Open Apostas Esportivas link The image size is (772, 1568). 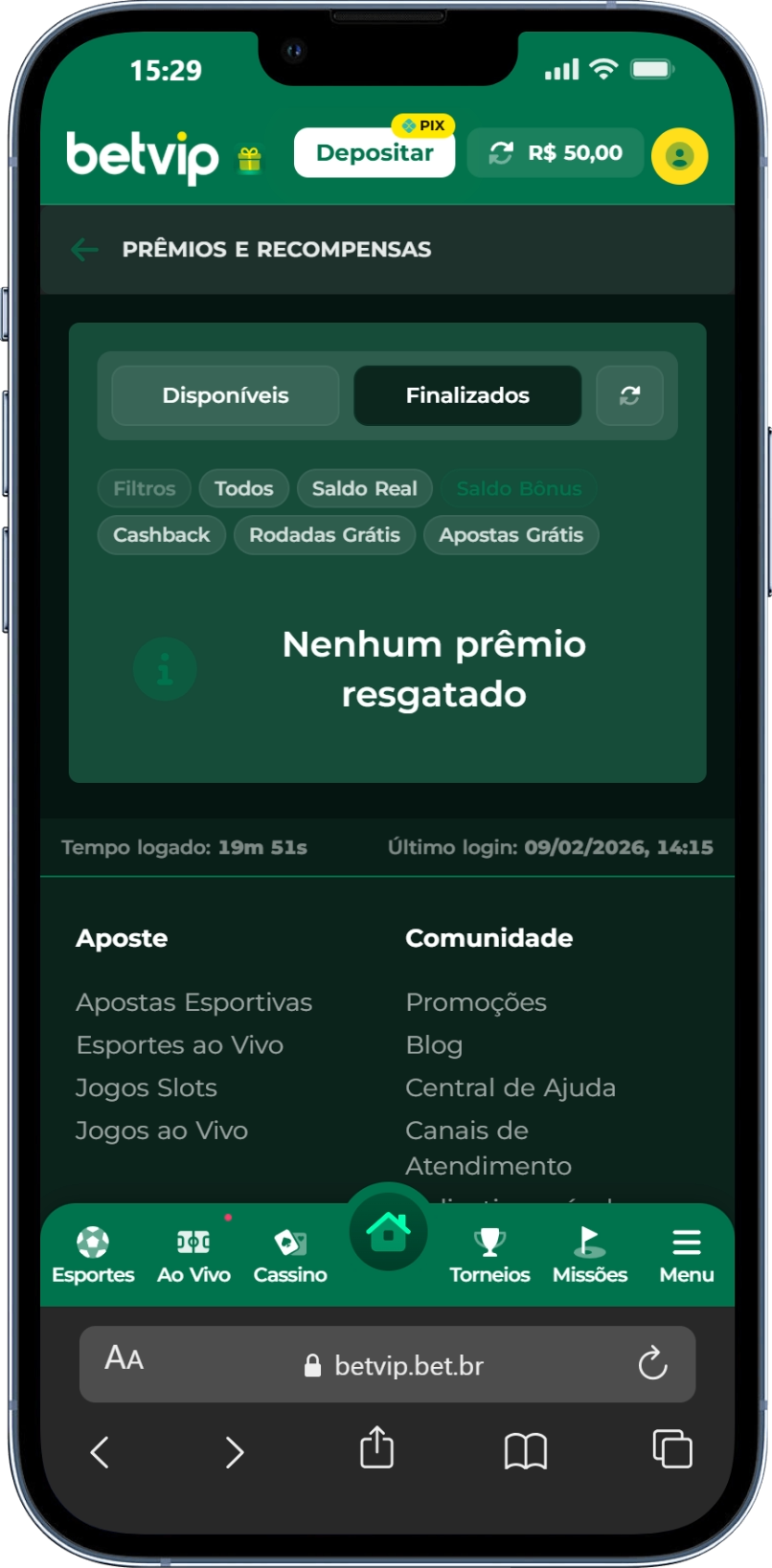point(193,1002)
